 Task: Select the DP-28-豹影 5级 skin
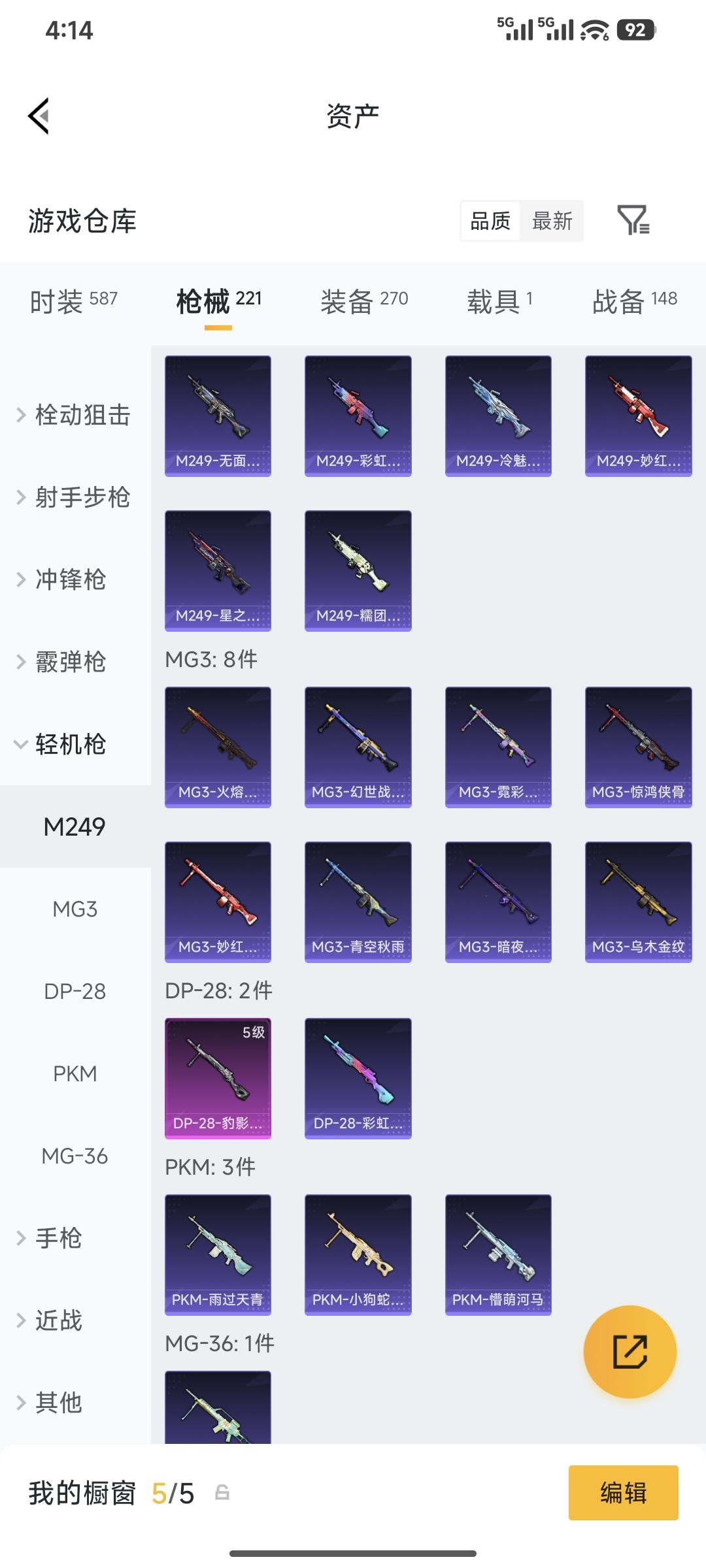[x=218, y=1078]
